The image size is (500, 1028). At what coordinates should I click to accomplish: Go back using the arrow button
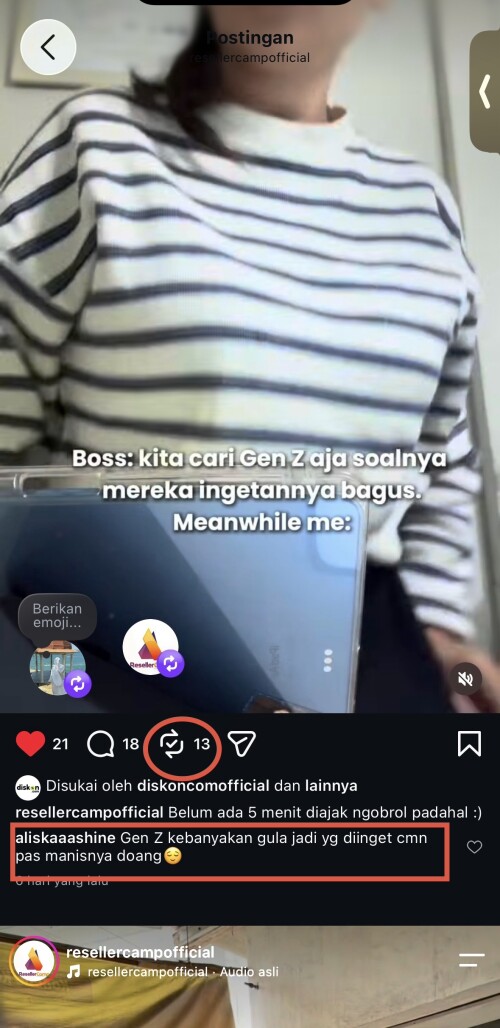point(48,47)
